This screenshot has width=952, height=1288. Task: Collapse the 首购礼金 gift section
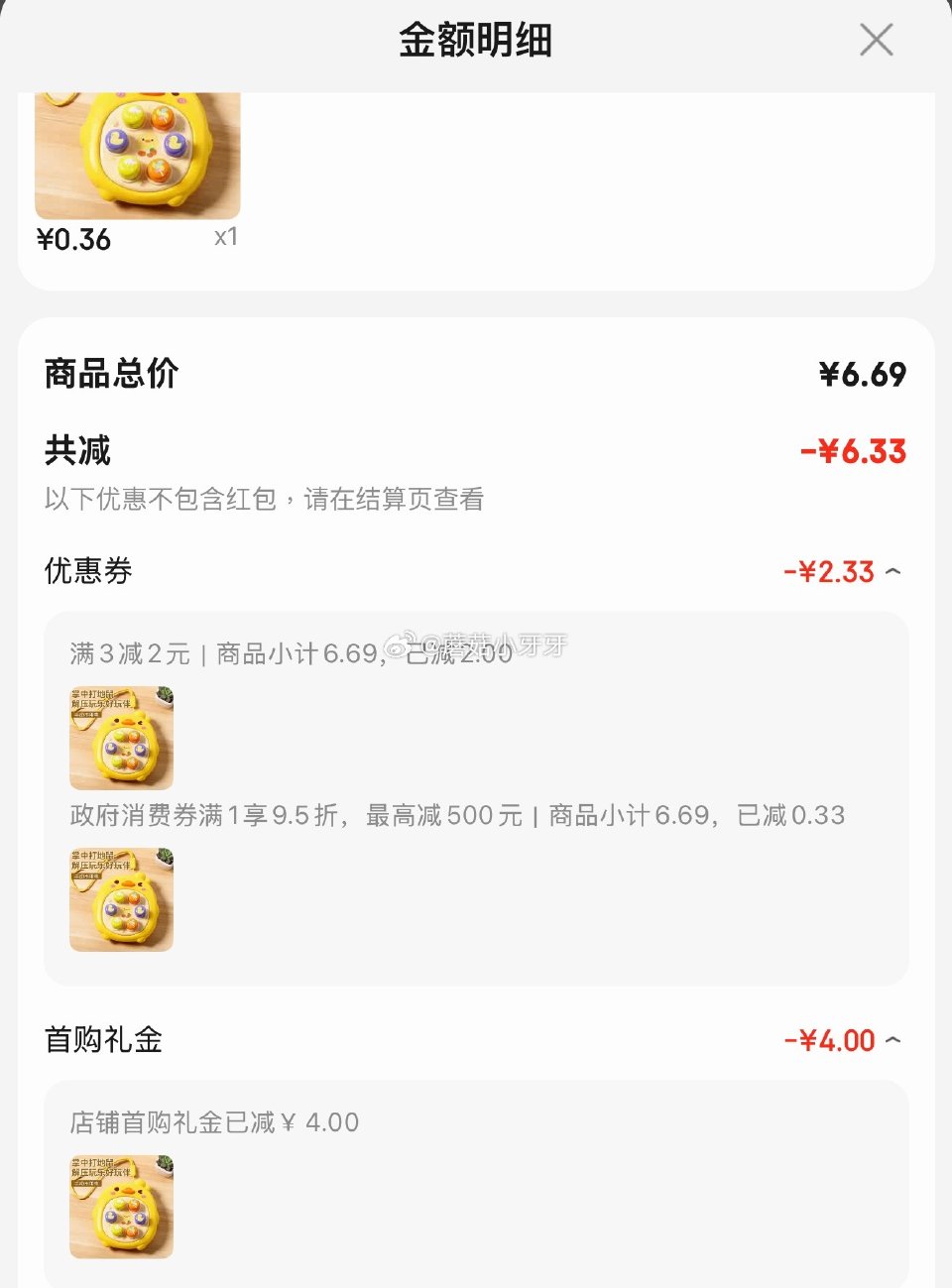pos(893,1040)
